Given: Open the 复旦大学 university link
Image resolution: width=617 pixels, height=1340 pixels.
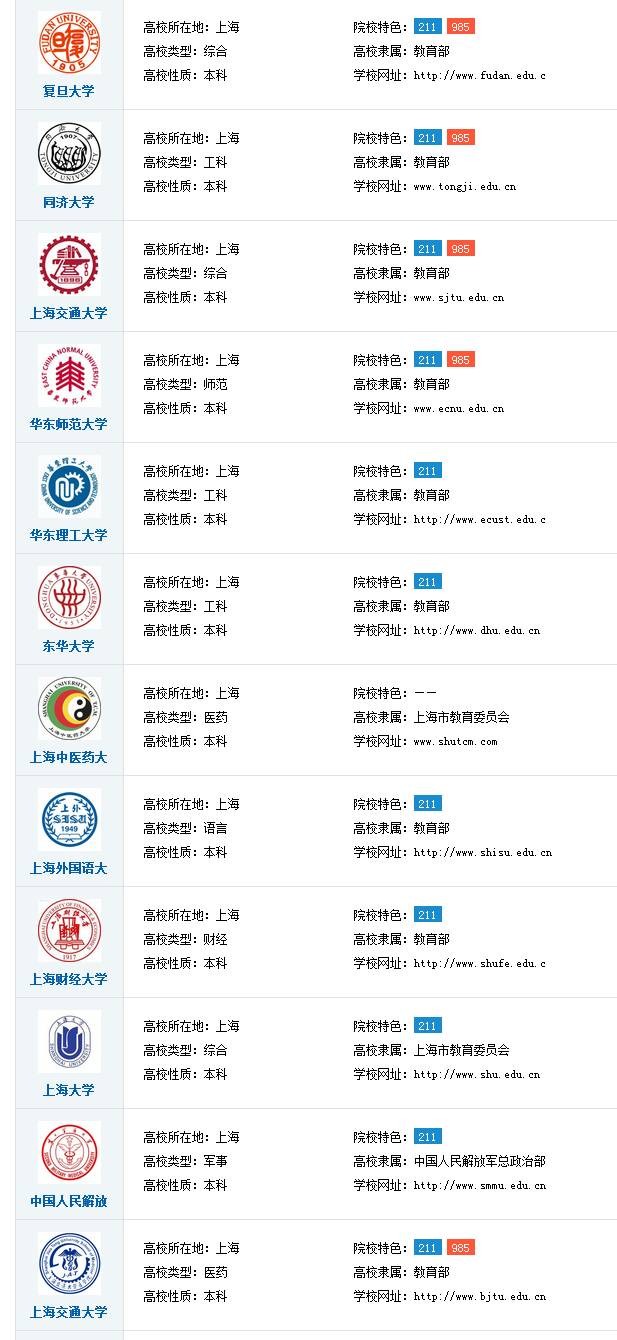Looking at the screenshot, I should tap(68, 91).
